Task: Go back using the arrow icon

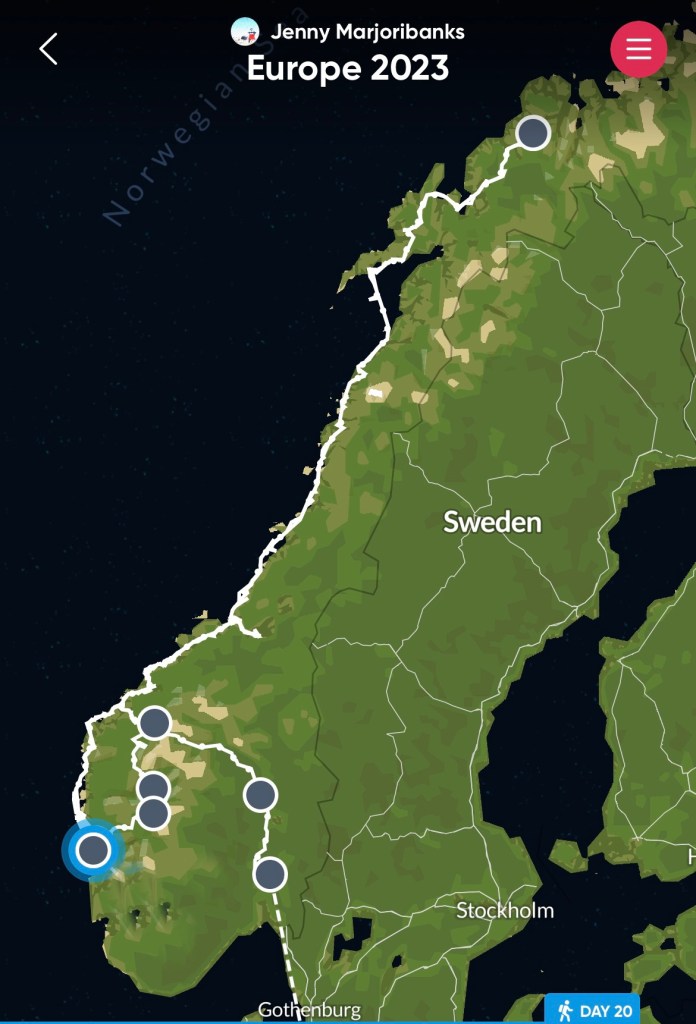Action: [x=48, y=49]
